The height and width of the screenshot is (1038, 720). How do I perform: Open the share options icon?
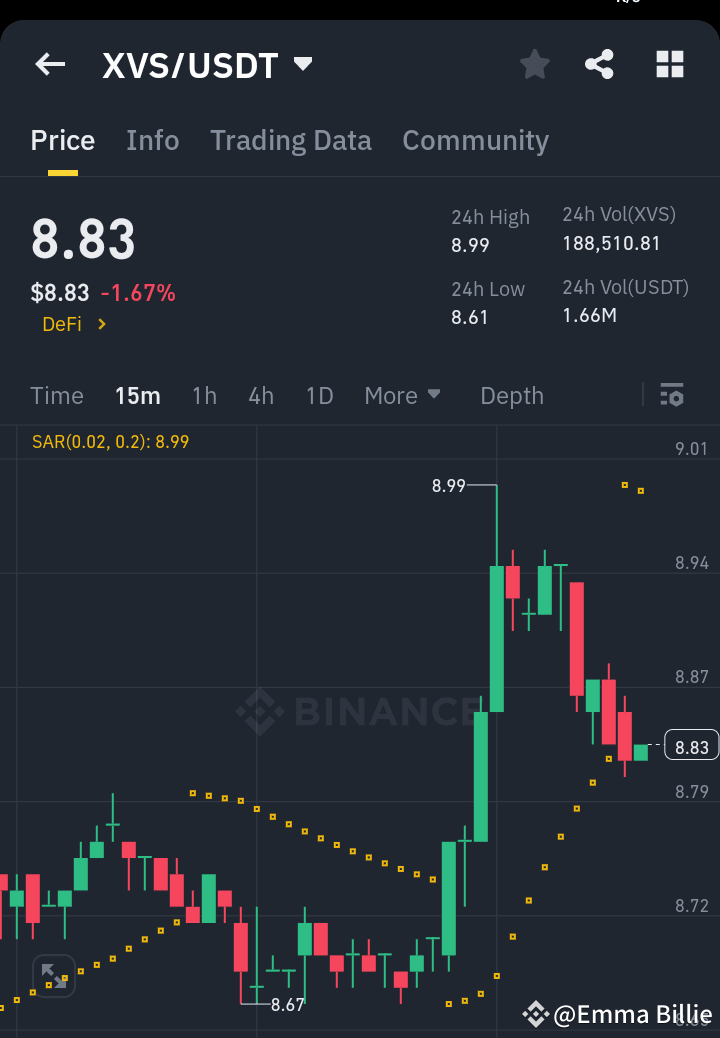point(599,64)
